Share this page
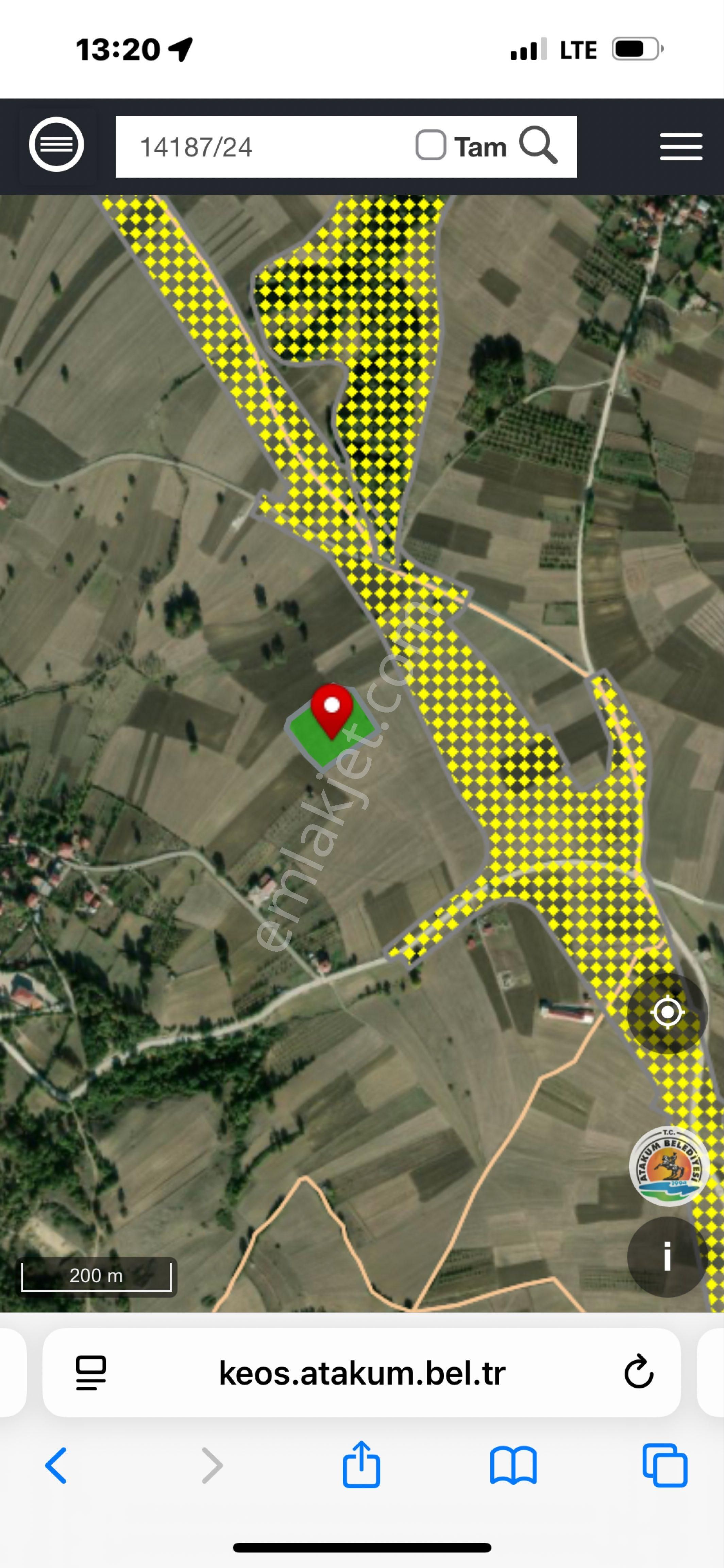Screen dimensions: 724x1568 (x=361, y=1465)
